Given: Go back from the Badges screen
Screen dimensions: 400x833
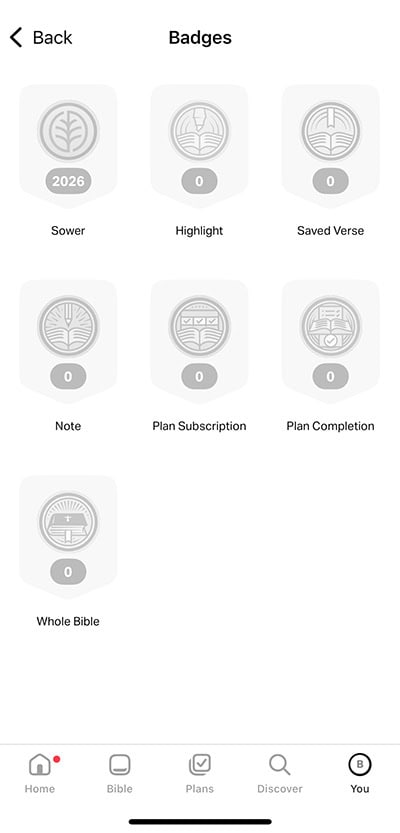Looking at the screenshot, I should [x=40, y=38].
